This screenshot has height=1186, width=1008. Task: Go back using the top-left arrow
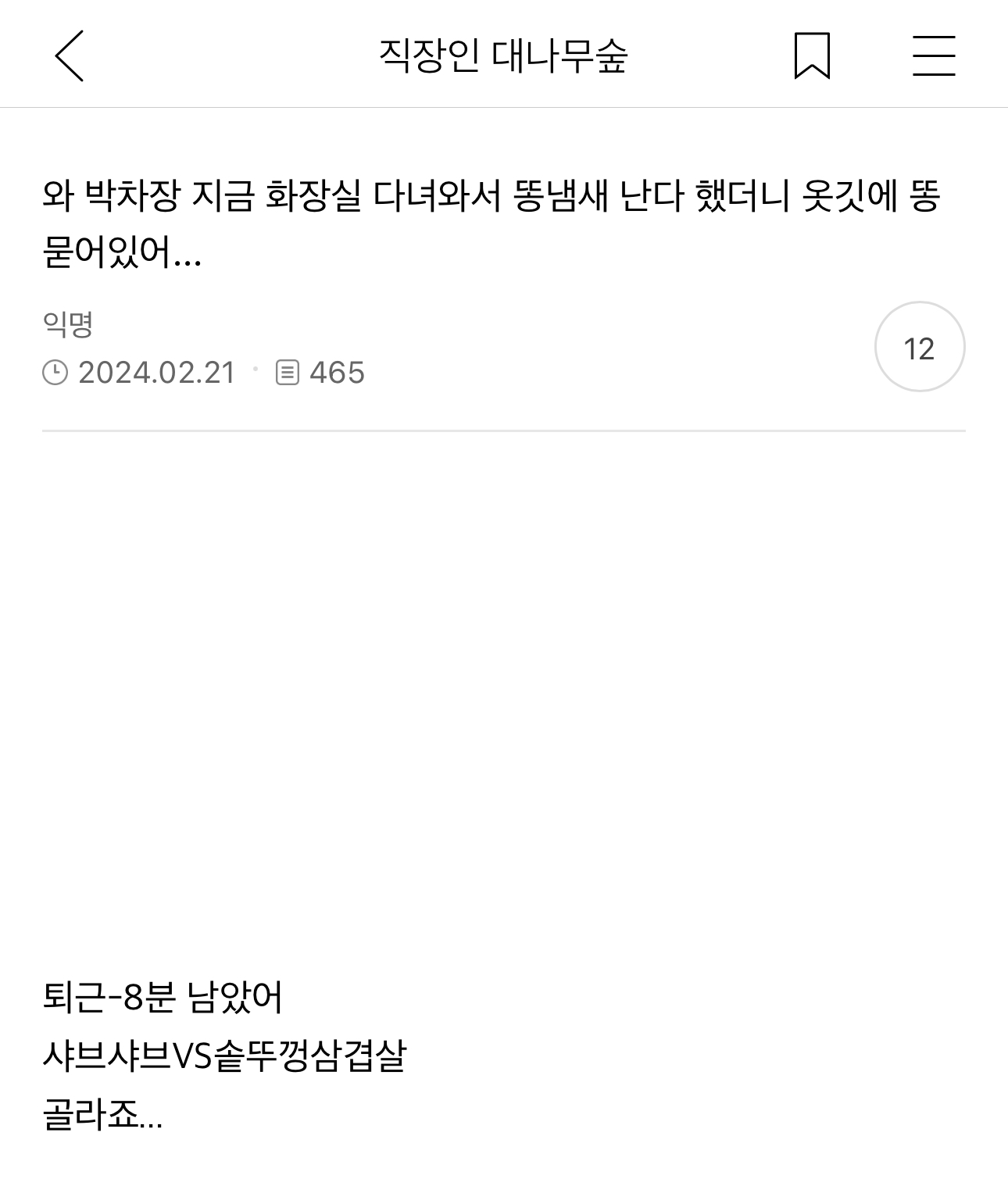coord(69,56)
